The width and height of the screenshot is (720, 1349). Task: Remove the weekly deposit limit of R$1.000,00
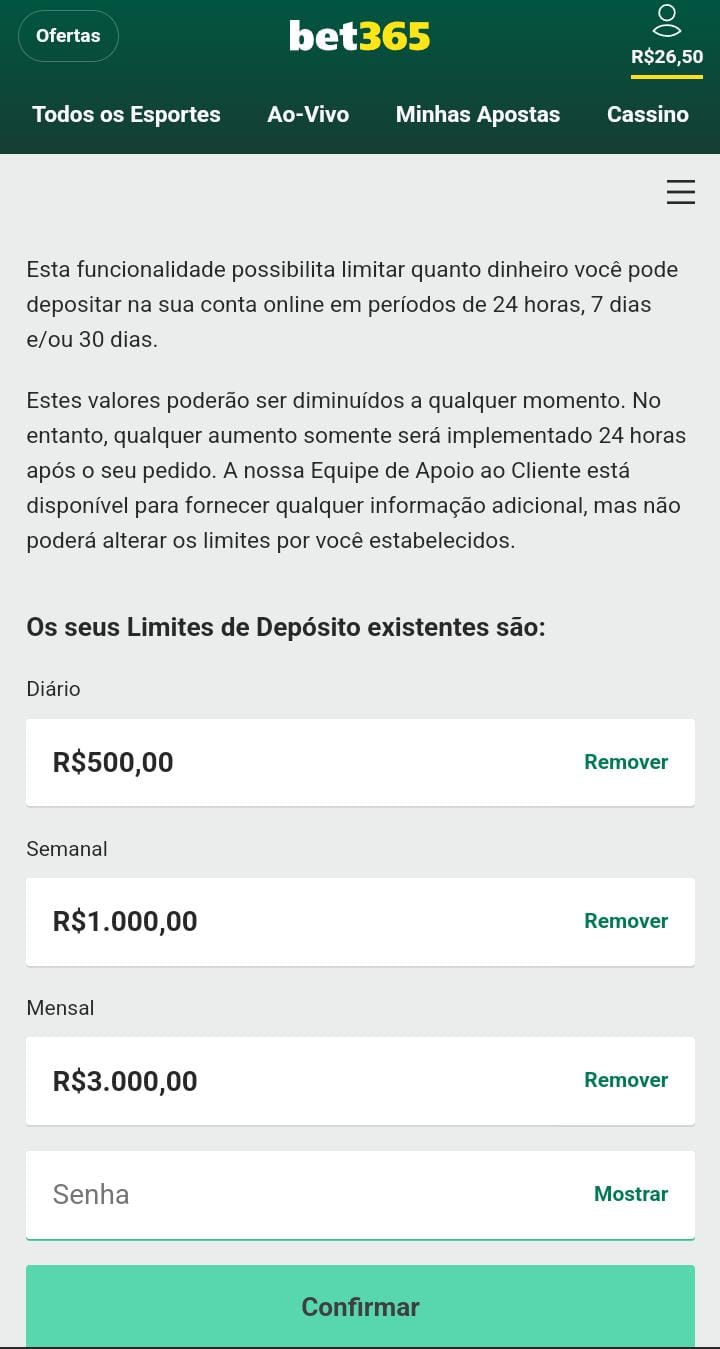(x=626, y=921)
